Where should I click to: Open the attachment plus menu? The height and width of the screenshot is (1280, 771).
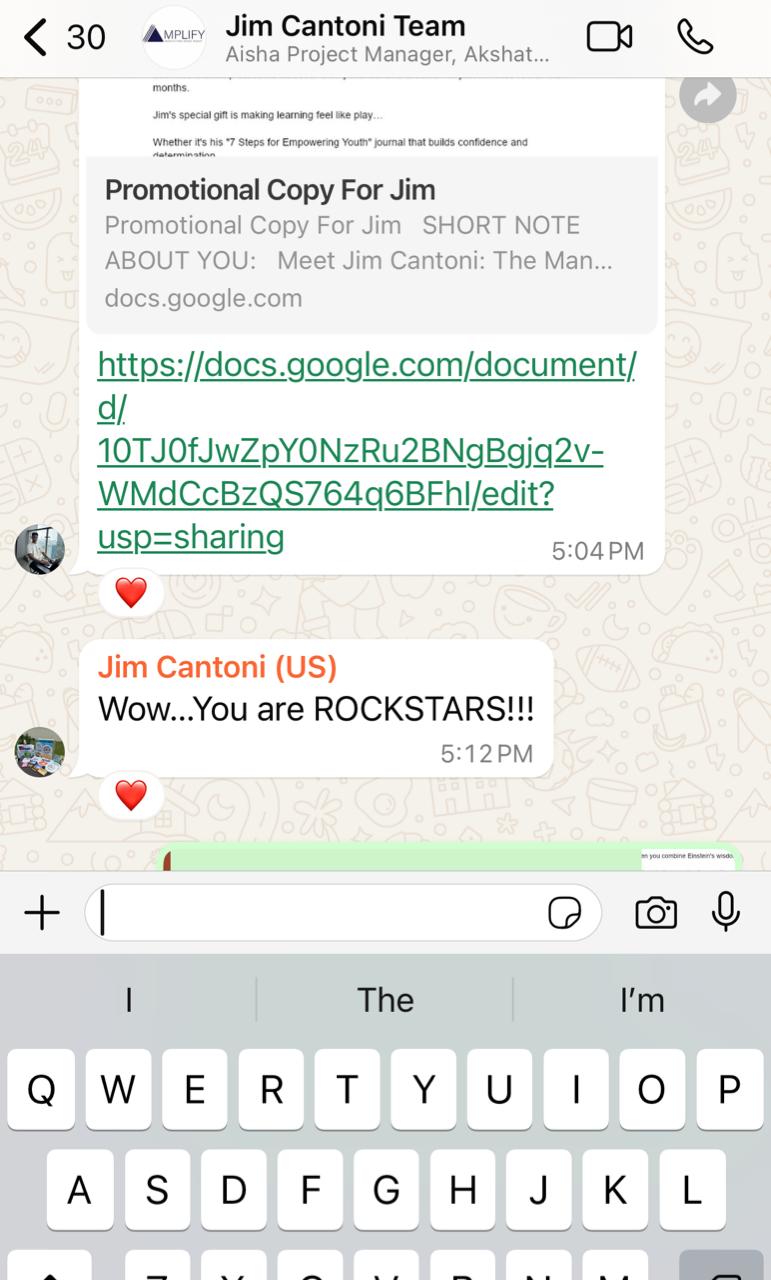pyautogui.click(x=41, y=912)
